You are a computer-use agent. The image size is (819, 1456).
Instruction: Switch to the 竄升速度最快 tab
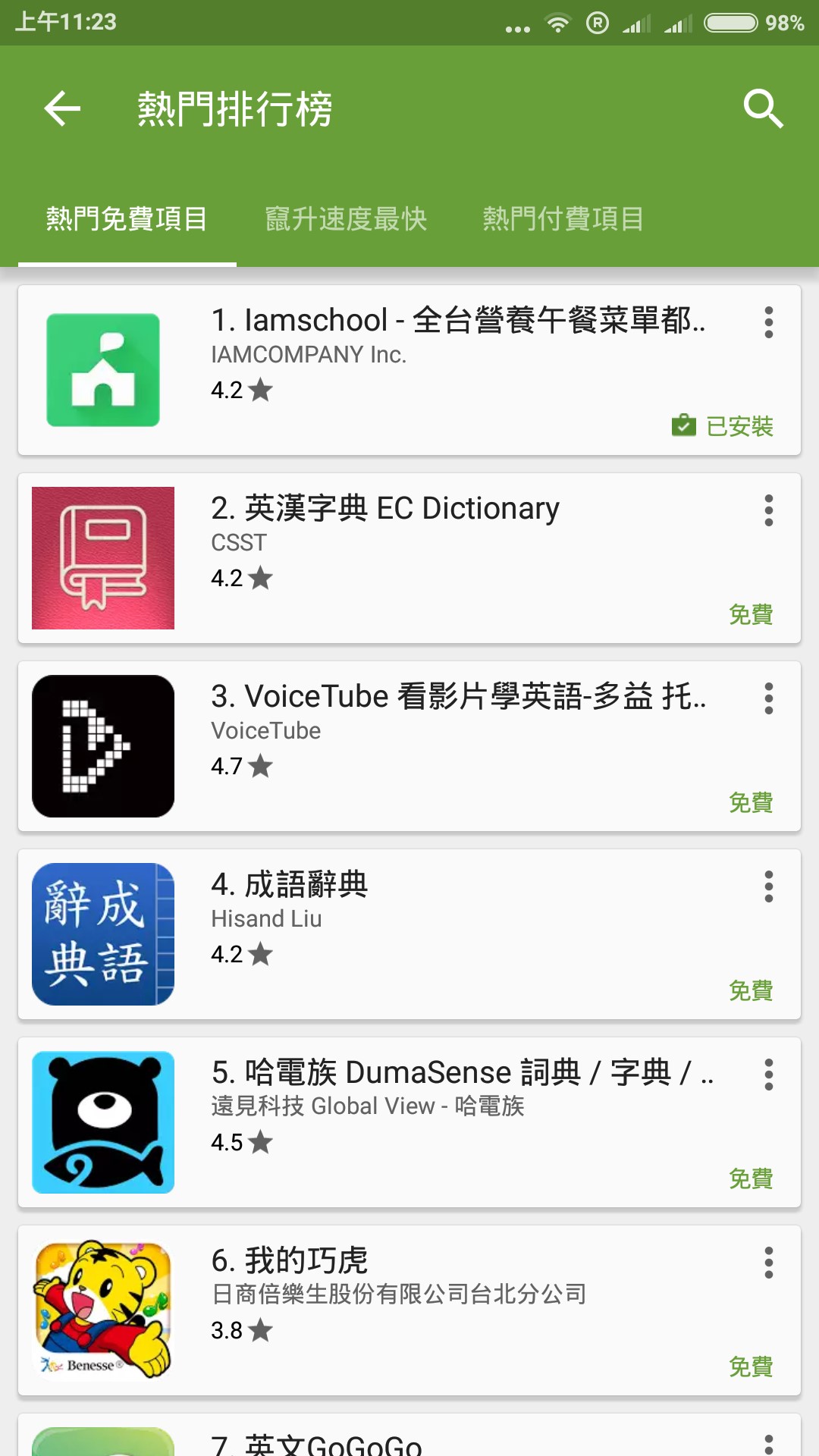click(x=346, y=219)
